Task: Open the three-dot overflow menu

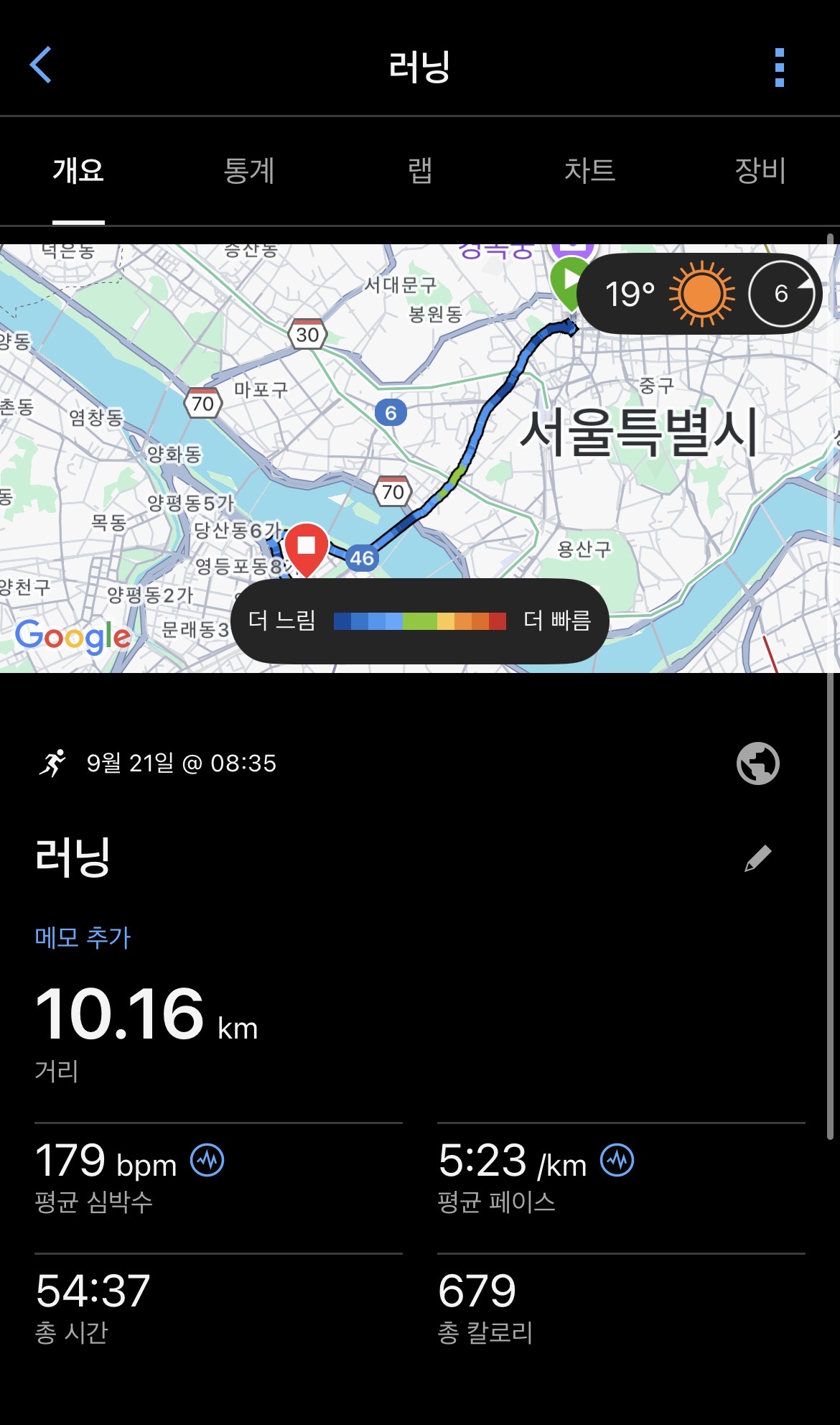Action: (780, 68)
